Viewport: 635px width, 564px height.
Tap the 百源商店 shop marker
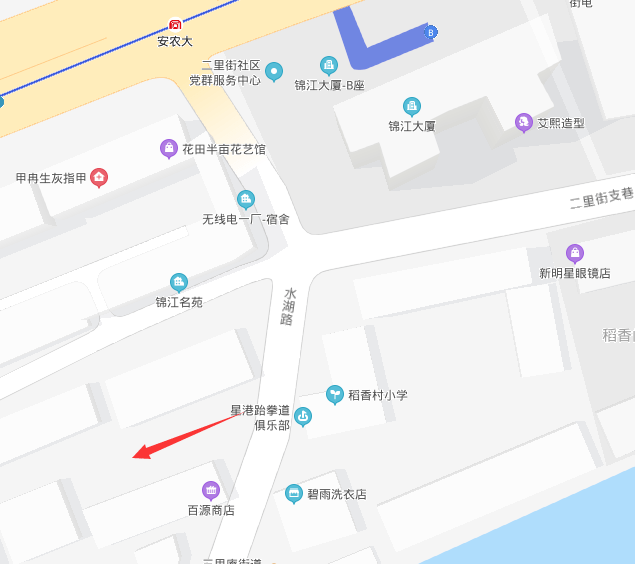click(210, 490)
